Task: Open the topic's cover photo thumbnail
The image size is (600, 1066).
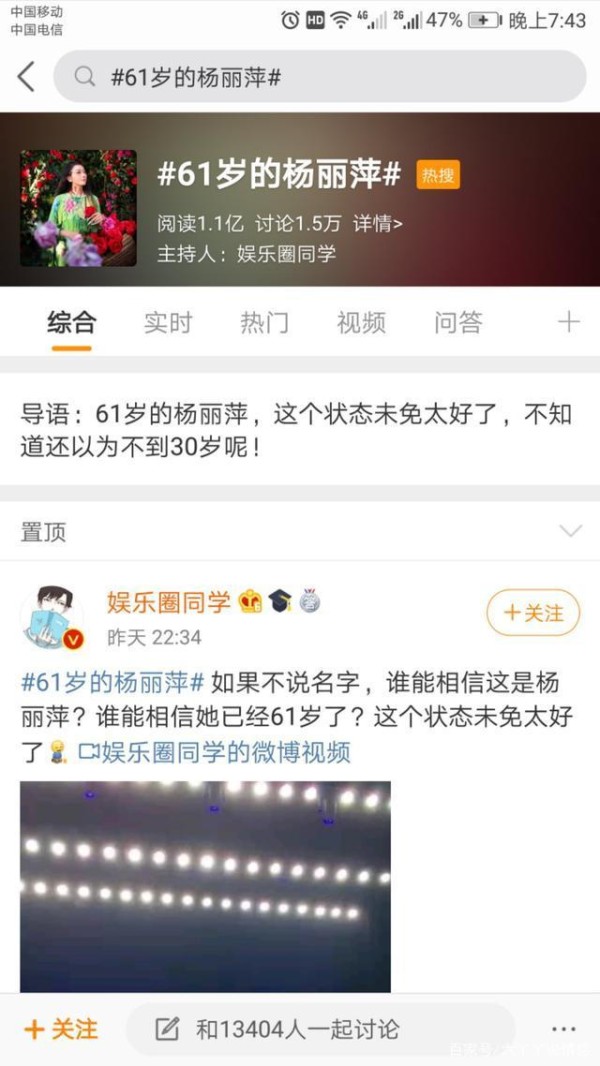Action: point(78,207)
